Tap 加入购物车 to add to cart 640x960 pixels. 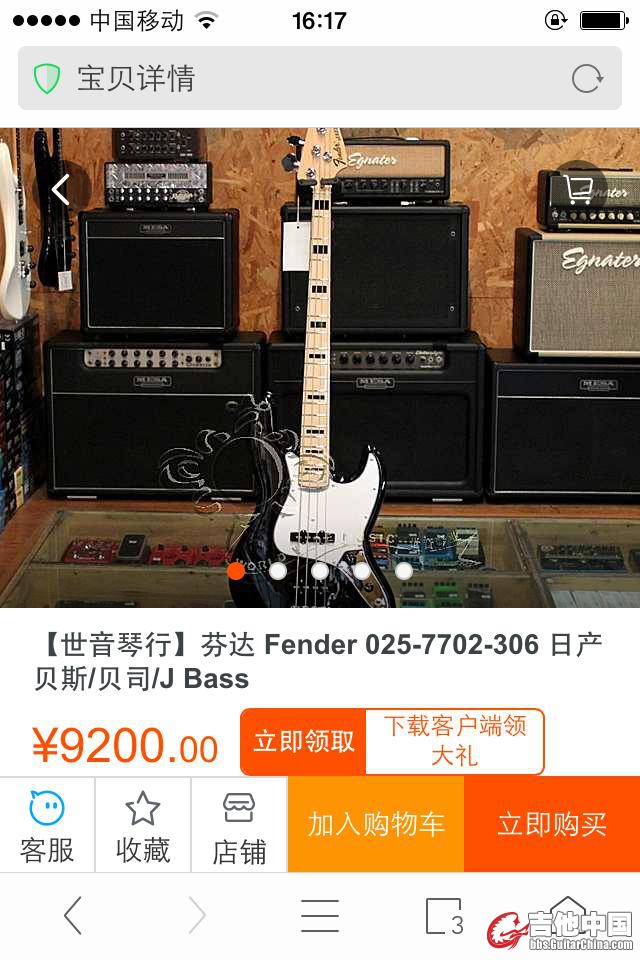(376, 825)
